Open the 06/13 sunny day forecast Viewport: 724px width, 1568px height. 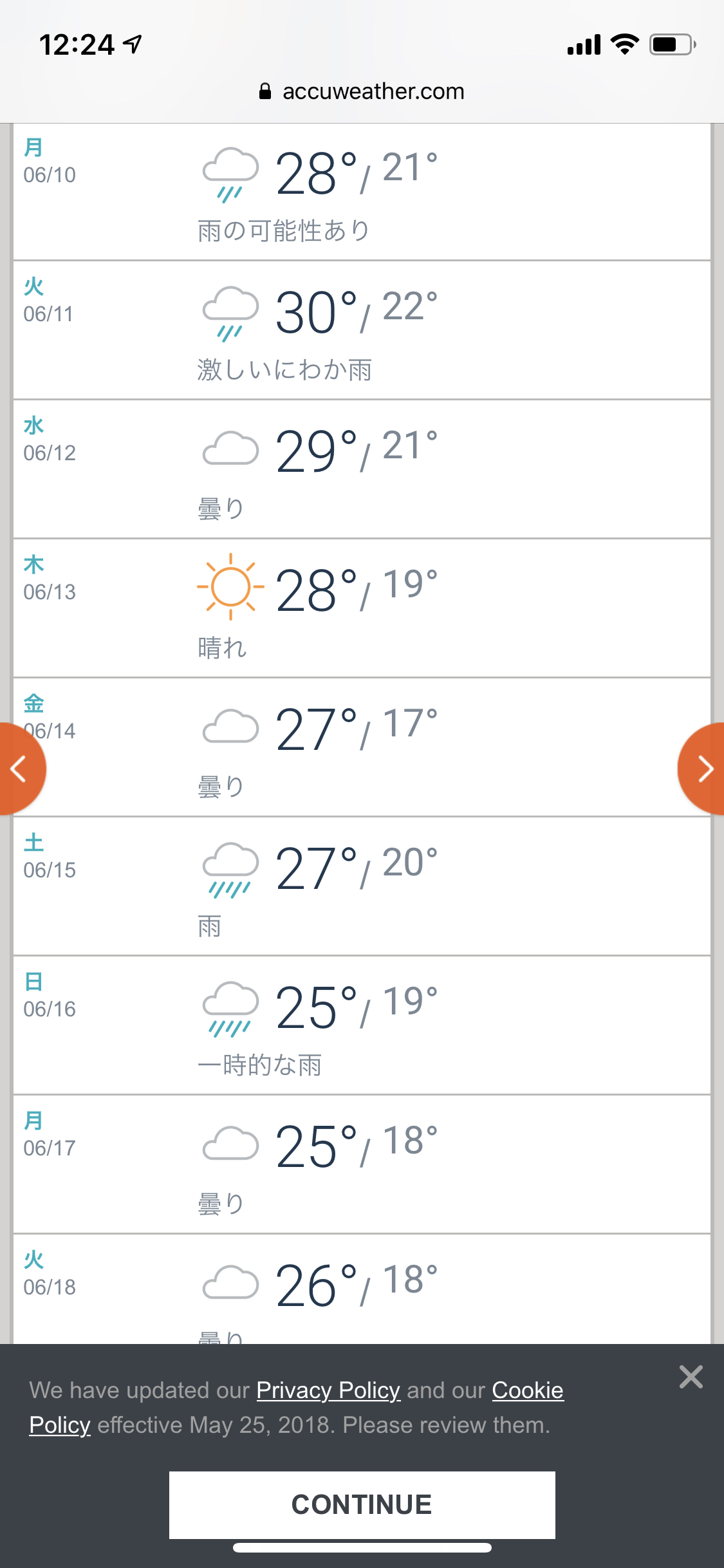[x=362, y=608]
